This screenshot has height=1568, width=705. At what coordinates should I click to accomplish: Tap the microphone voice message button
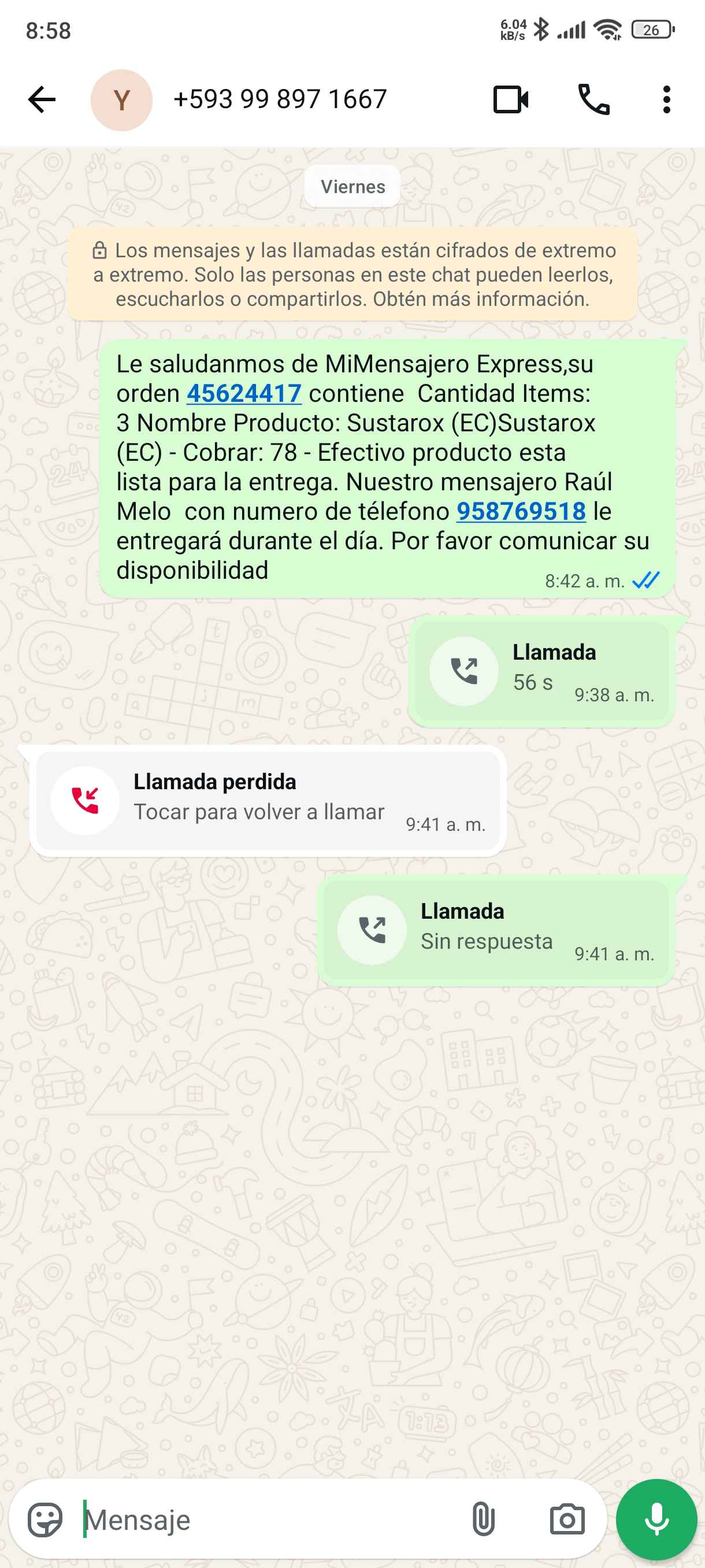(x=656, y=1519)
